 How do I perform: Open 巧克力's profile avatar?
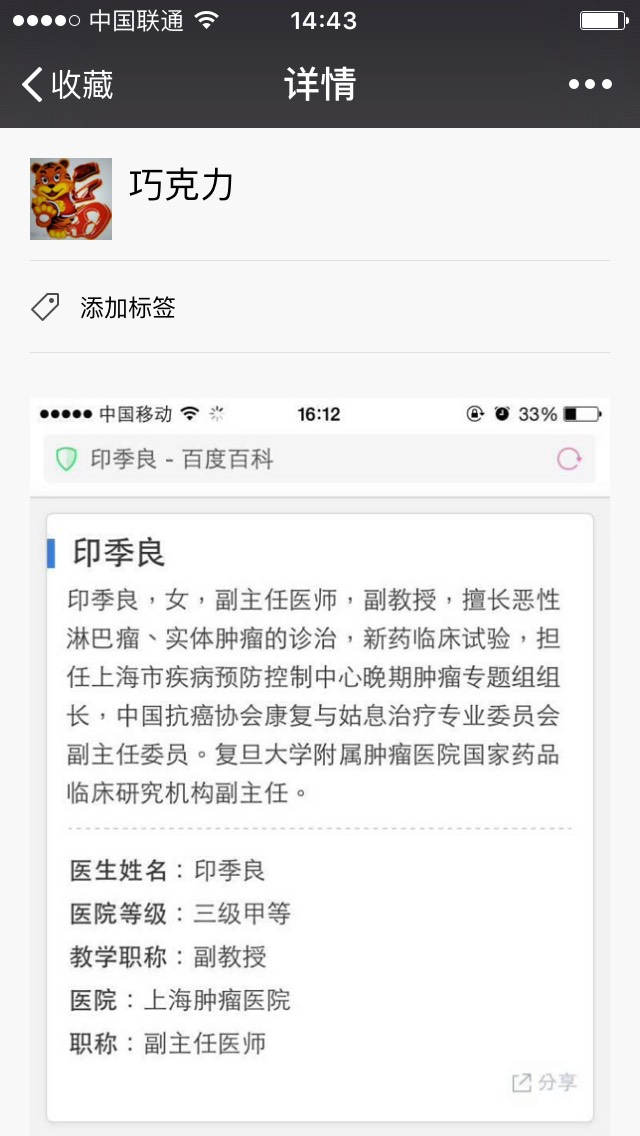(71, 199)
